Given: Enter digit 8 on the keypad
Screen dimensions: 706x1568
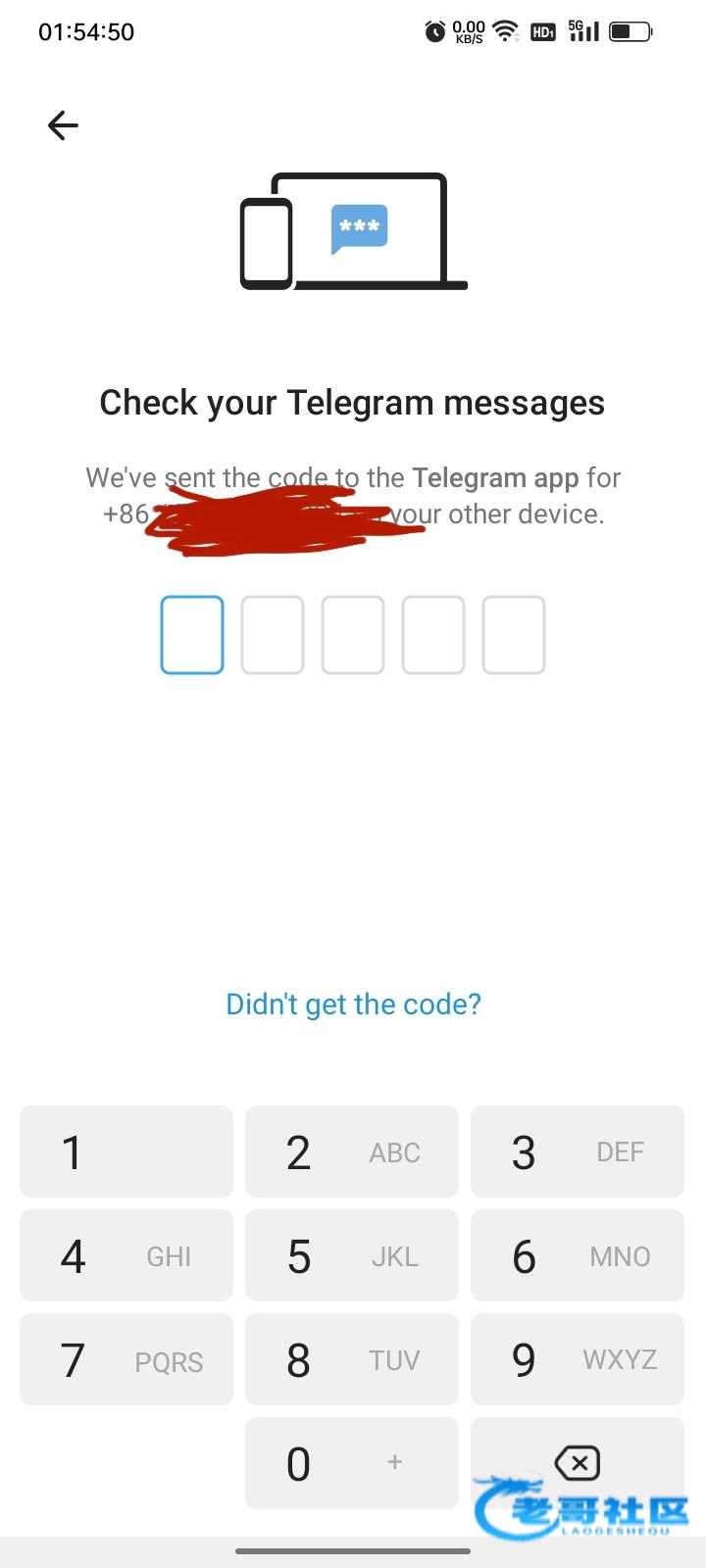Looking at the screenshot, I should click(x=352, y=1359).
